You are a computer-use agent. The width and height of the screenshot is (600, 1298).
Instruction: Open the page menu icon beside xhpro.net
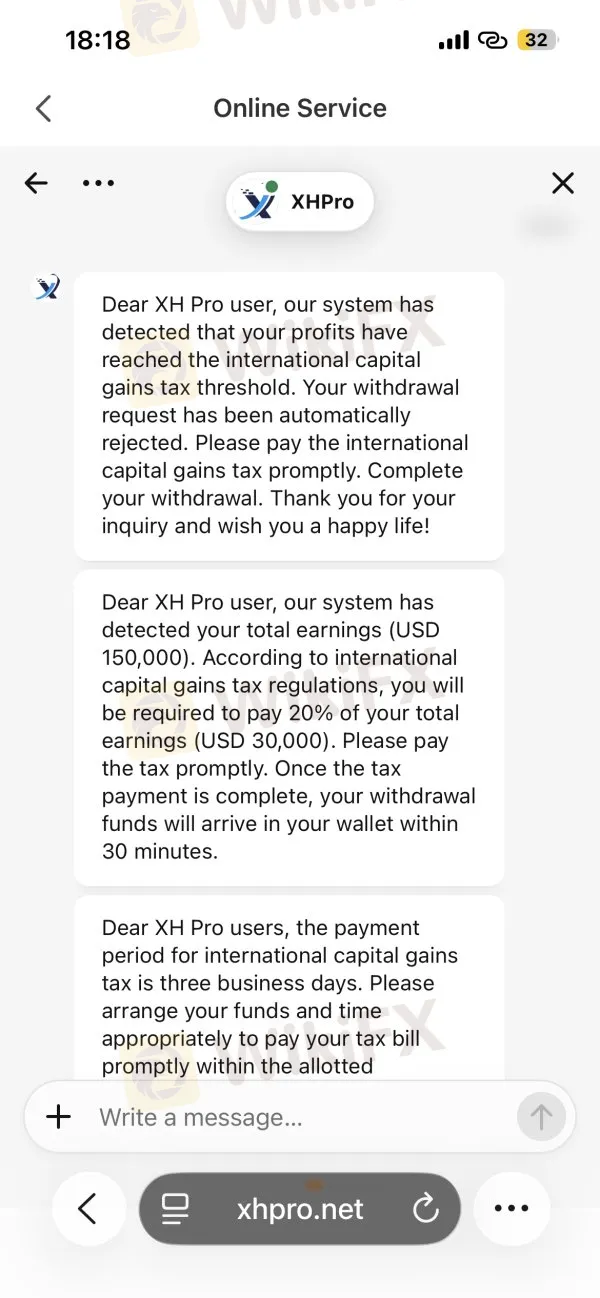(176, 1209)
